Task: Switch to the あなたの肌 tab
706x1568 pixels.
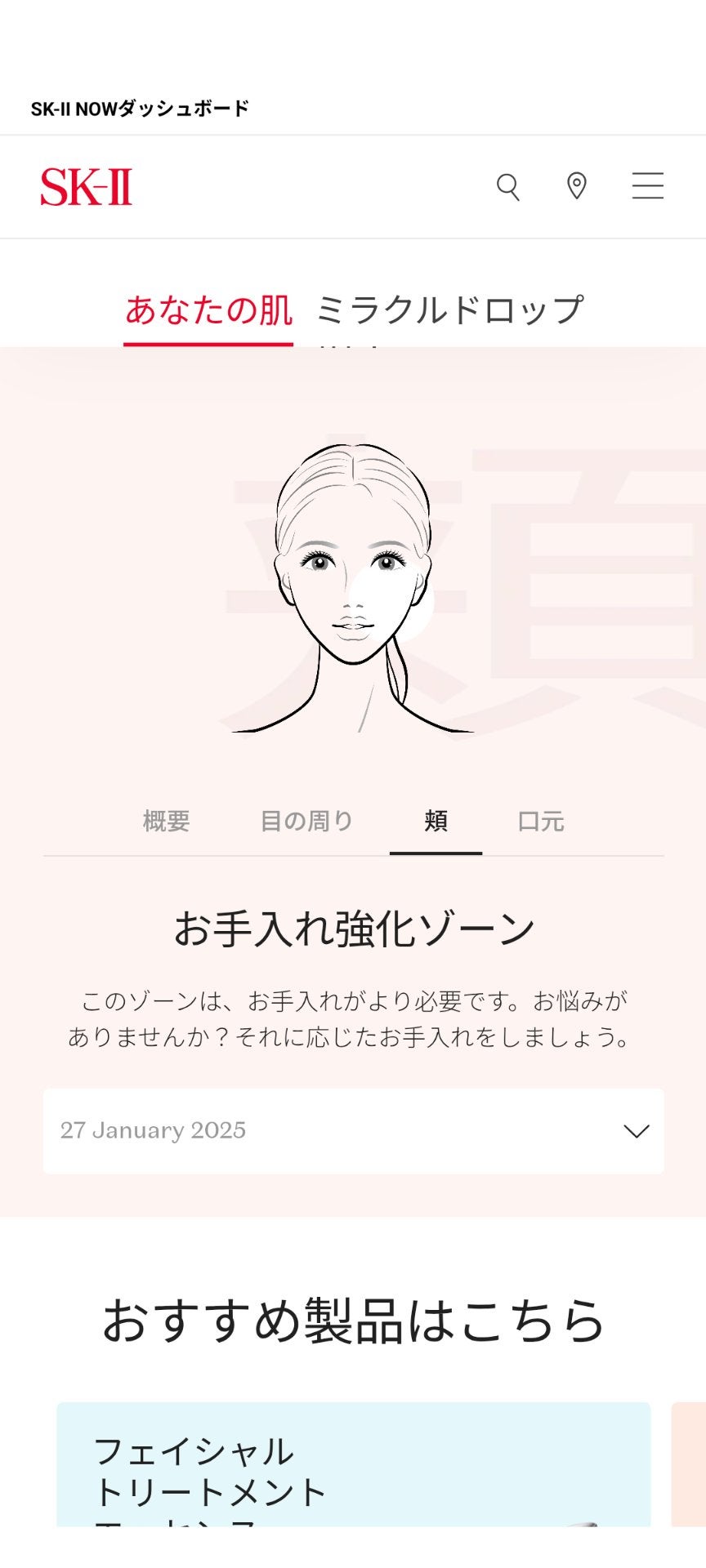Action: (x=208, y=309)
